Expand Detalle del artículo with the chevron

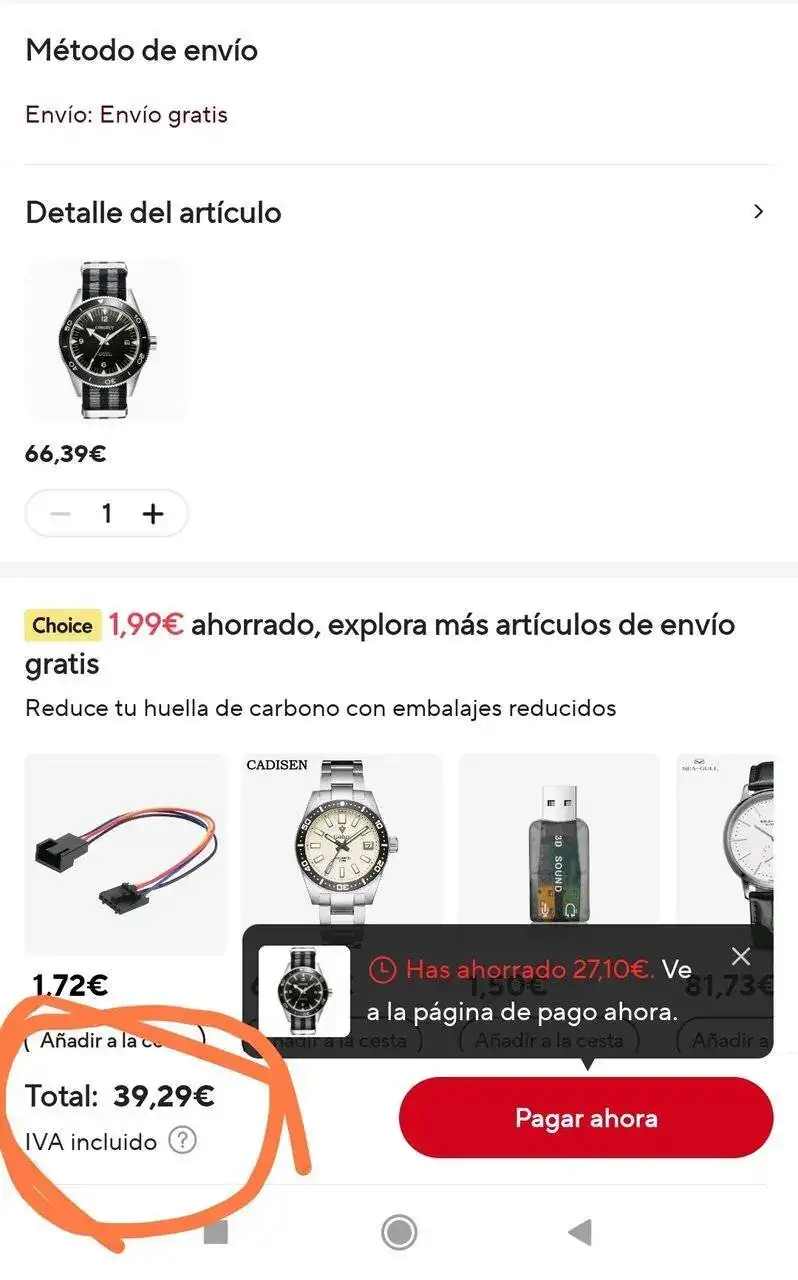click(758, 212)
